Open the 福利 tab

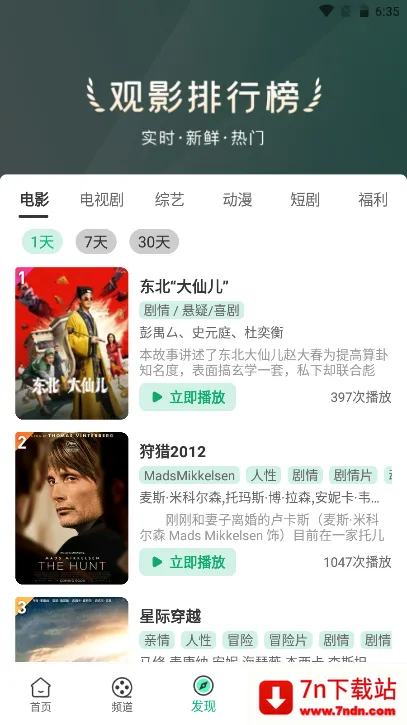pyautogui.click(x=373, y=200)
